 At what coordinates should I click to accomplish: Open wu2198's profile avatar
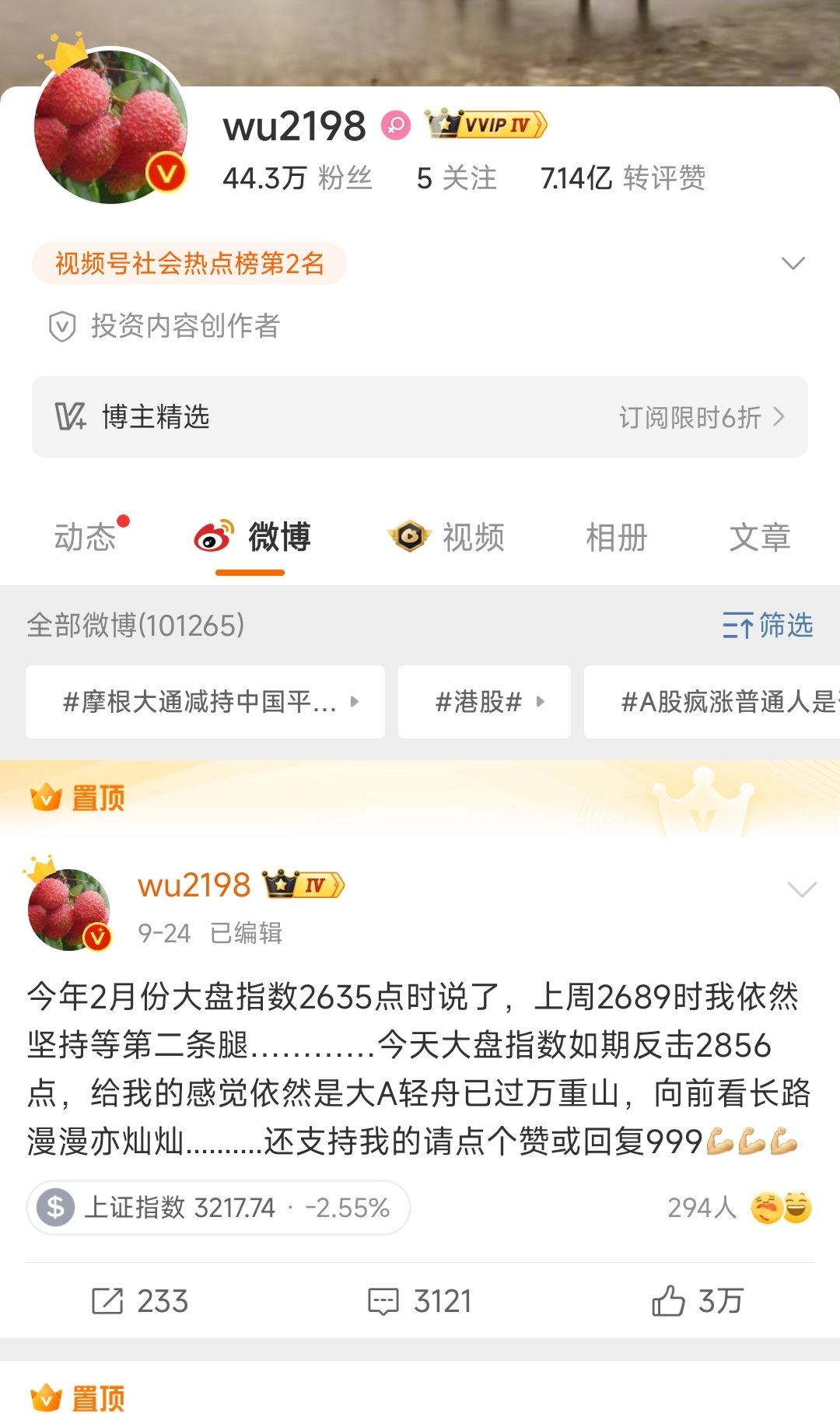110,126
